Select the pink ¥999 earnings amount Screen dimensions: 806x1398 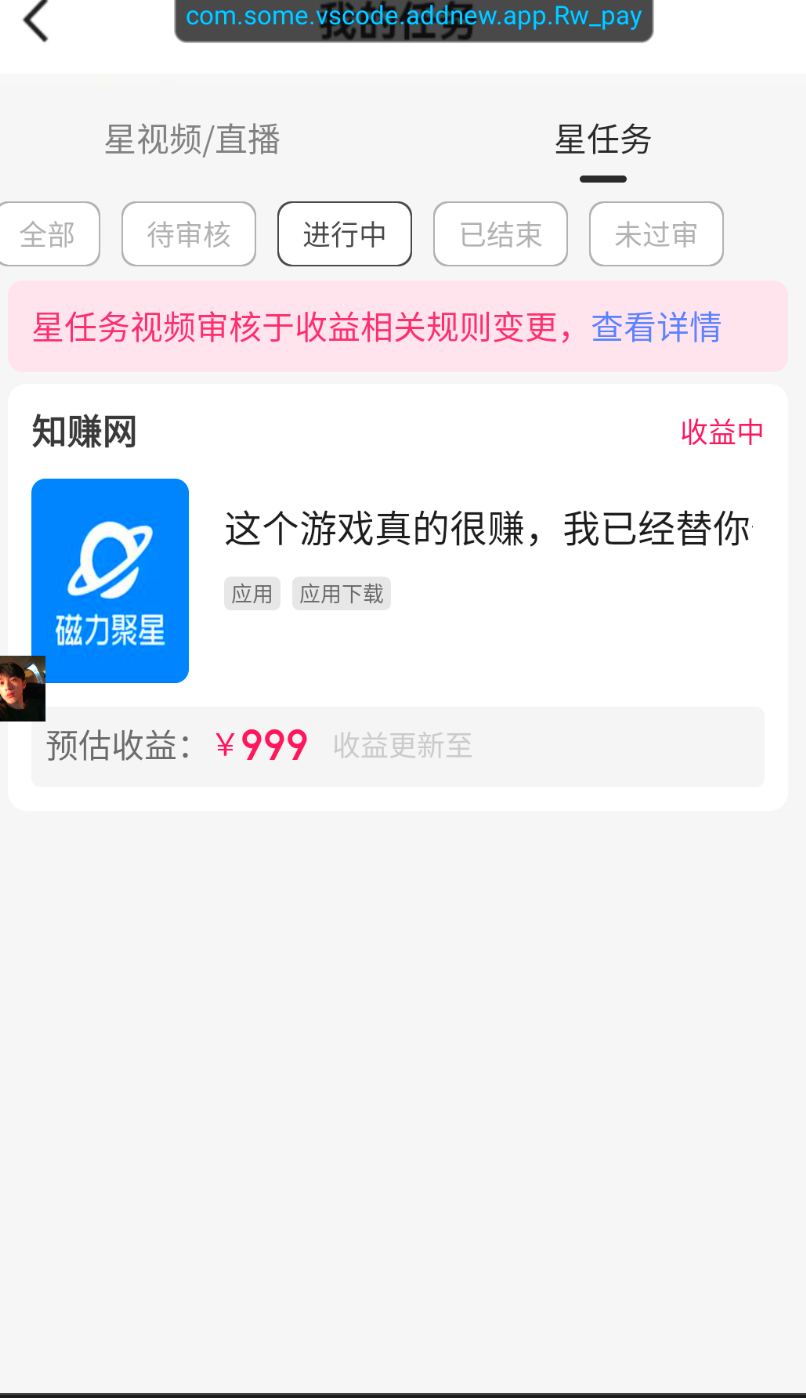262,745
